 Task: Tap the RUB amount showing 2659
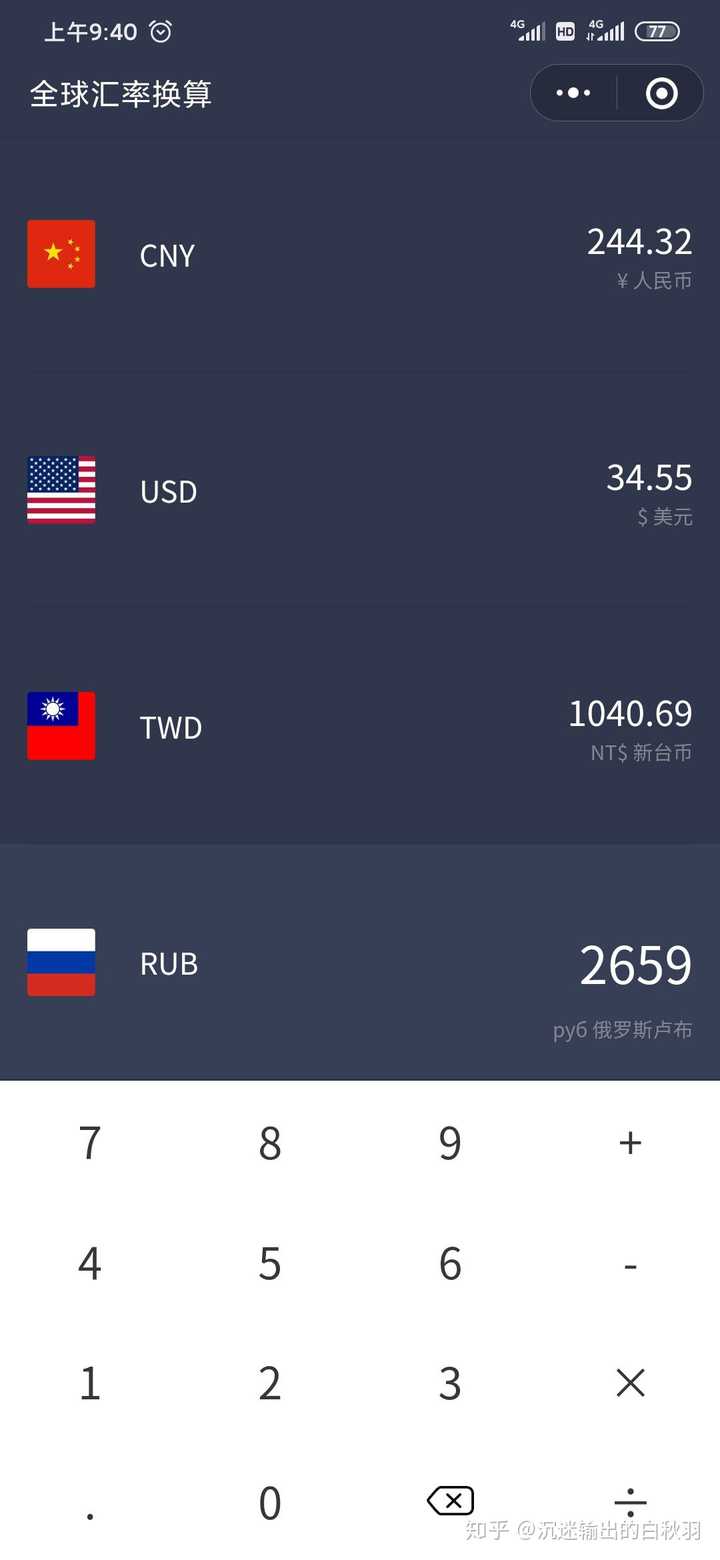pos(636,963)
